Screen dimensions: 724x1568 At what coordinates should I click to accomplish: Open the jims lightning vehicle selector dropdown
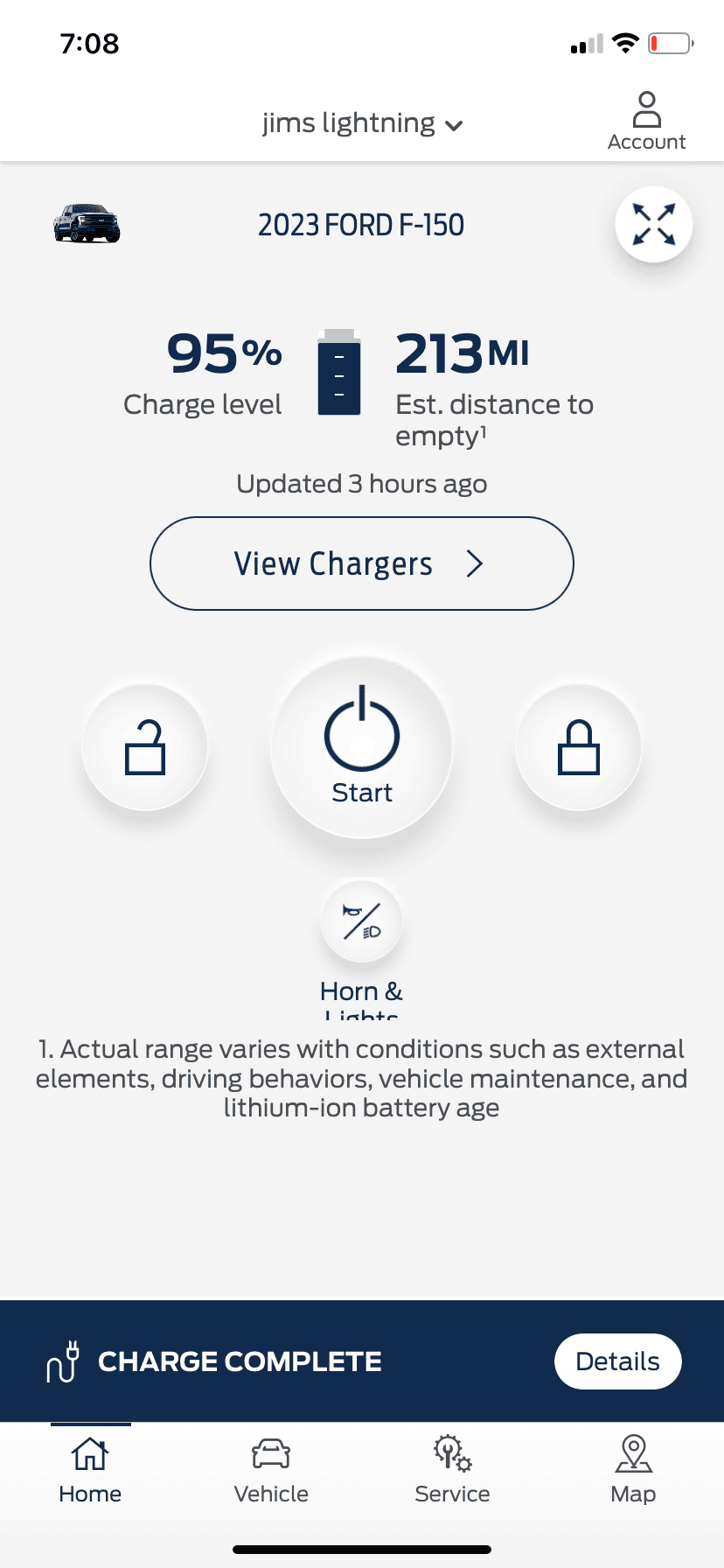[362, 124]
